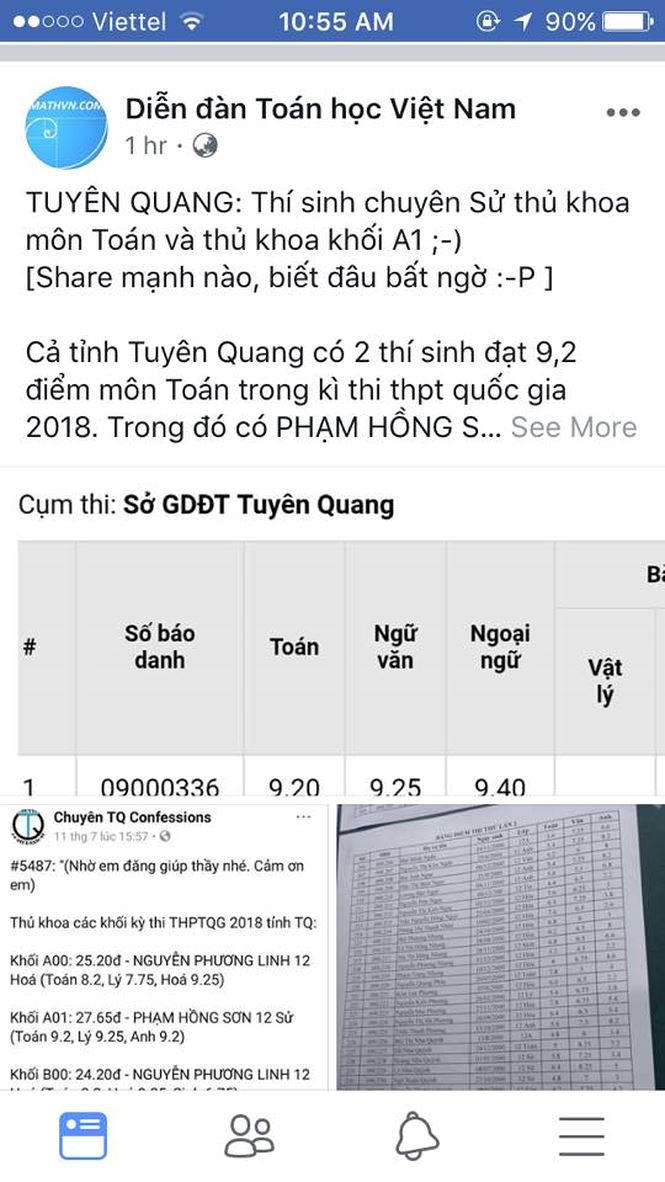Expand post text with See More
Screen dimensions: 665x1182
coord(573,427)
